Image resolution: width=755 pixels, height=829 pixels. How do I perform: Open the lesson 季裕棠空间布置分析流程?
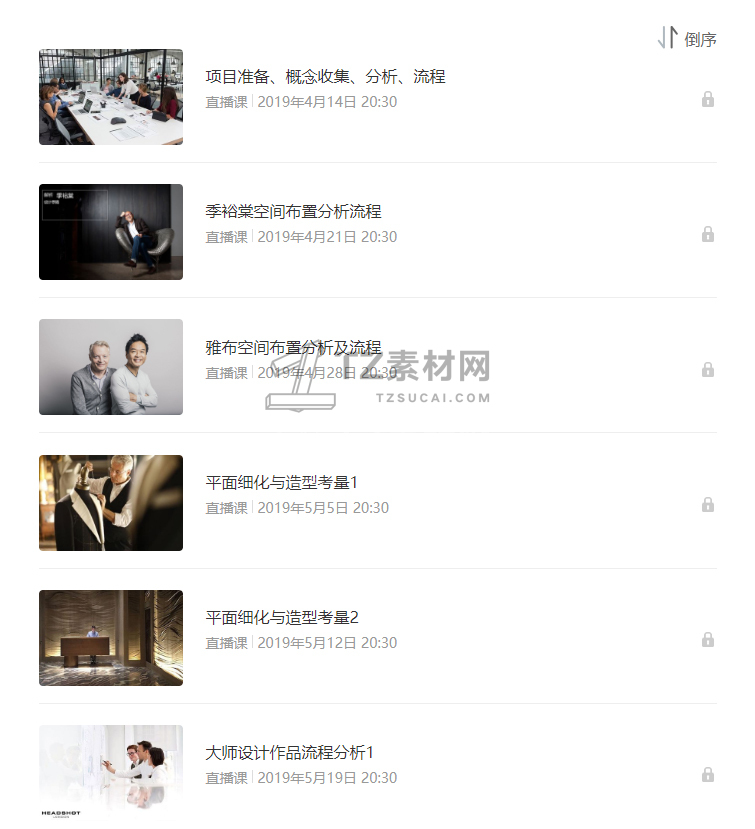[x=293, y=212]
